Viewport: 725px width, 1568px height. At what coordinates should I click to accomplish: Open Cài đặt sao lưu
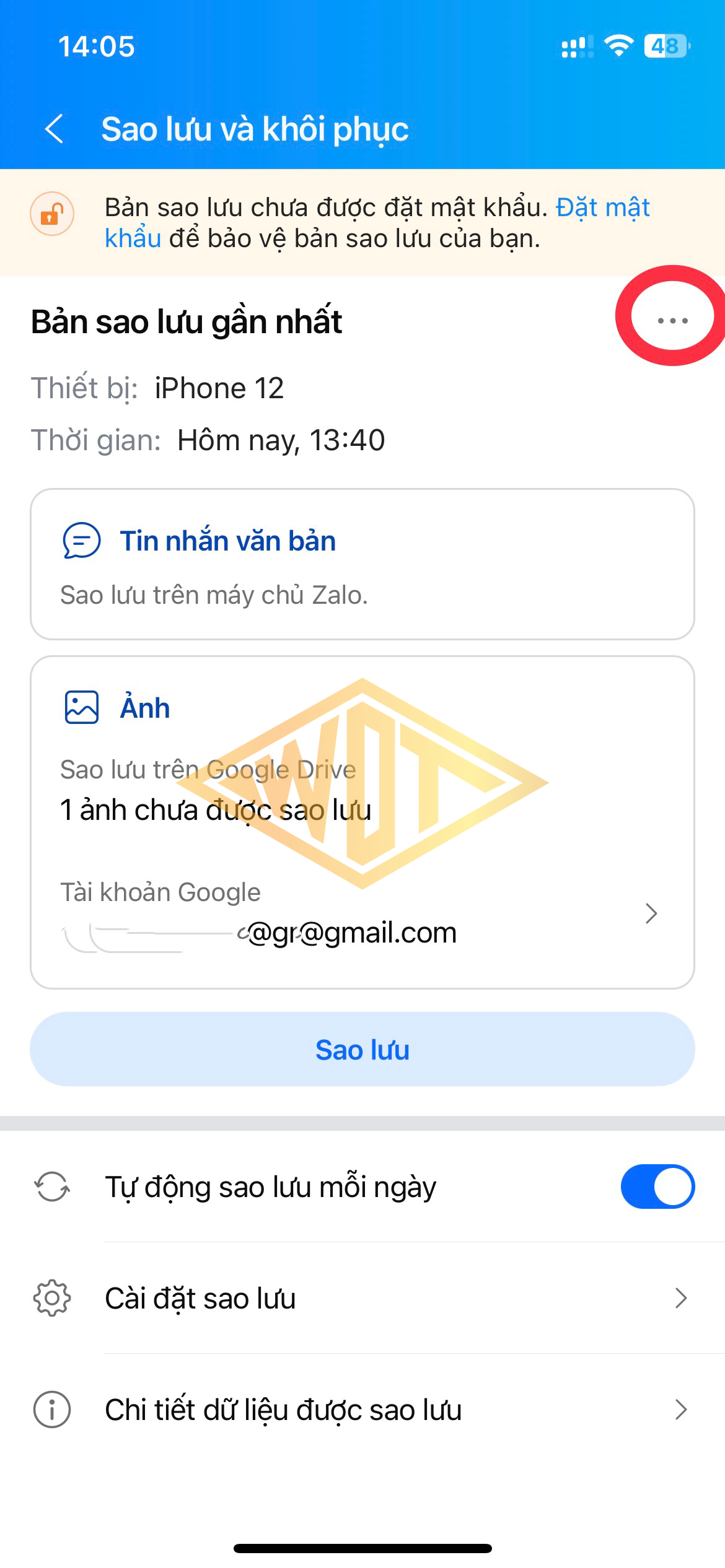coord(362,1298)
